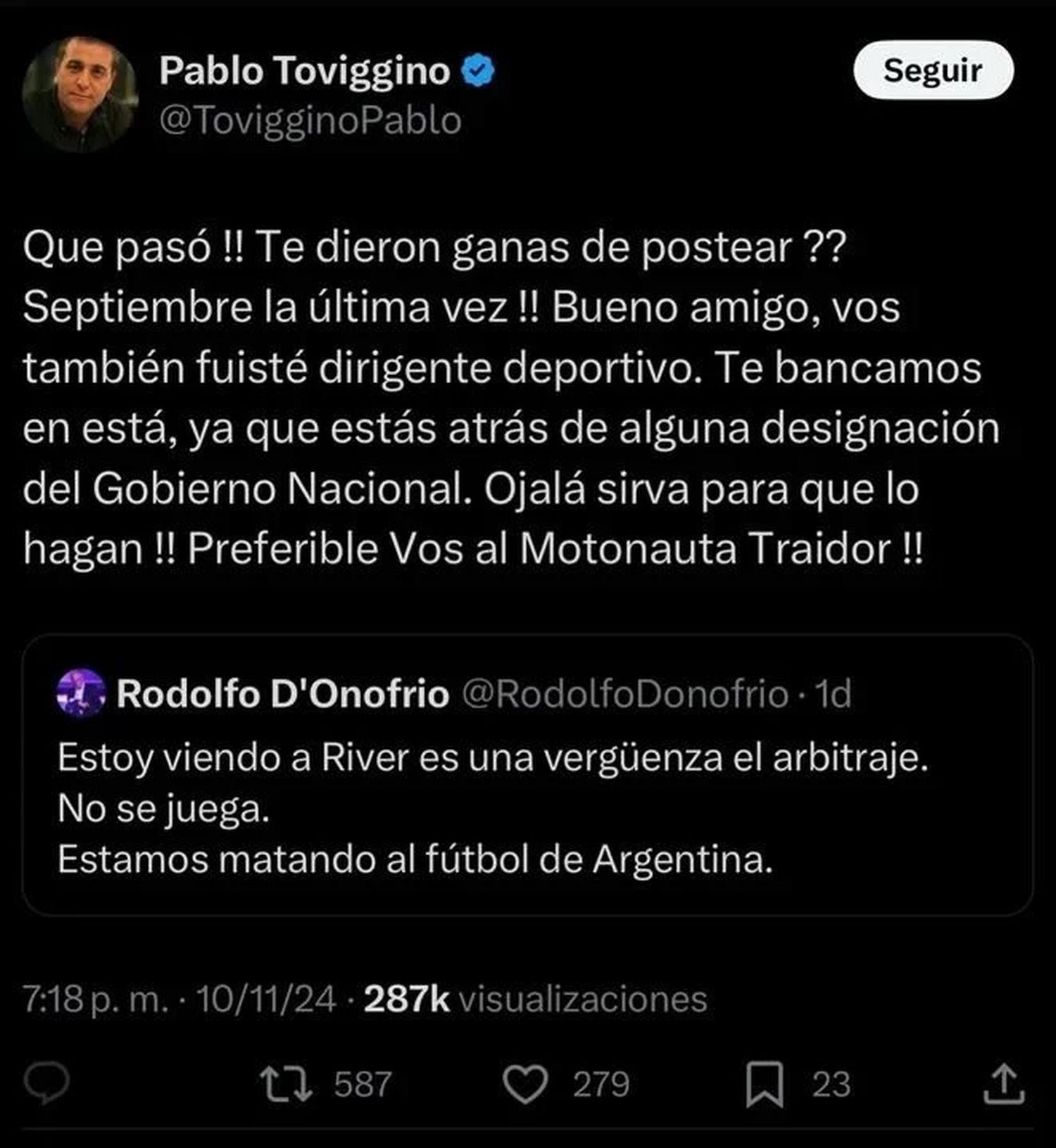Bookmark this post with 23 saves
This screenshot has height=1148, width=1056.
click(x=765, y=1084)
